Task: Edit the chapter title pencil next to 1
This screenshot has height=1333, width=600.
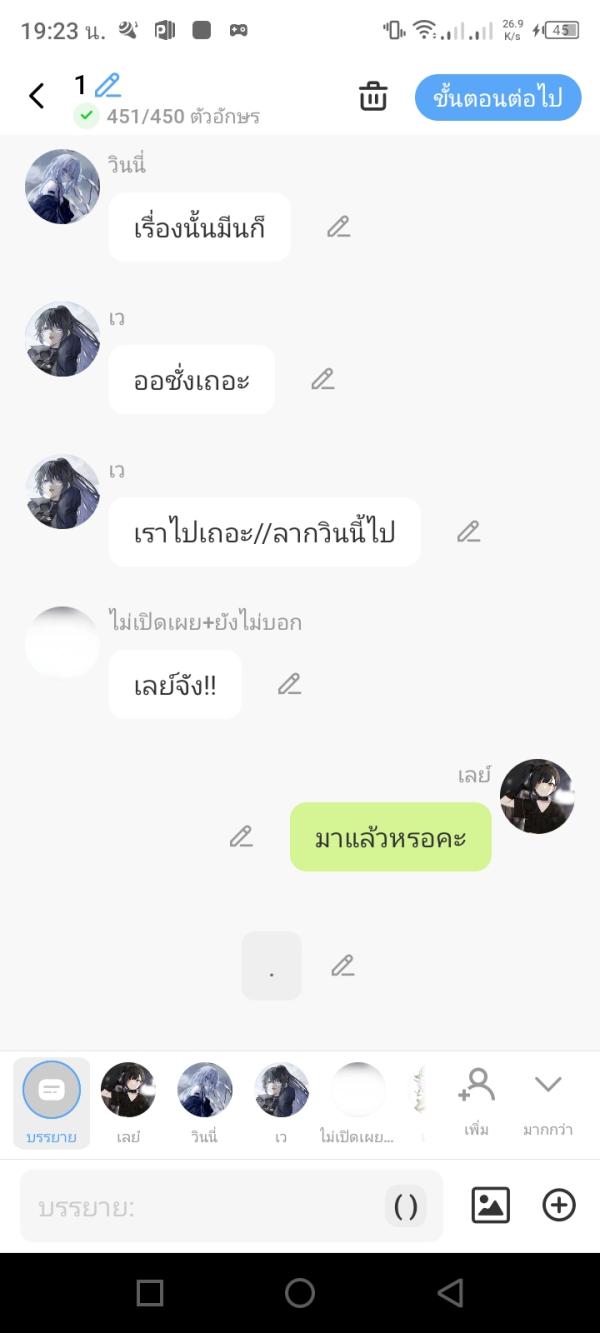Action: 107,85
